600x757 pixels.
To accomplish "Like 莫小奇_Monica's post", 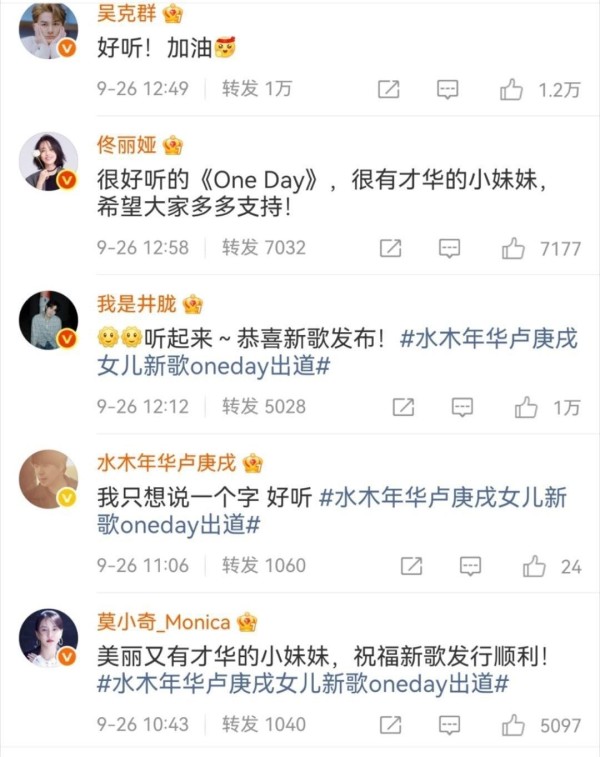I will point(514,724).
